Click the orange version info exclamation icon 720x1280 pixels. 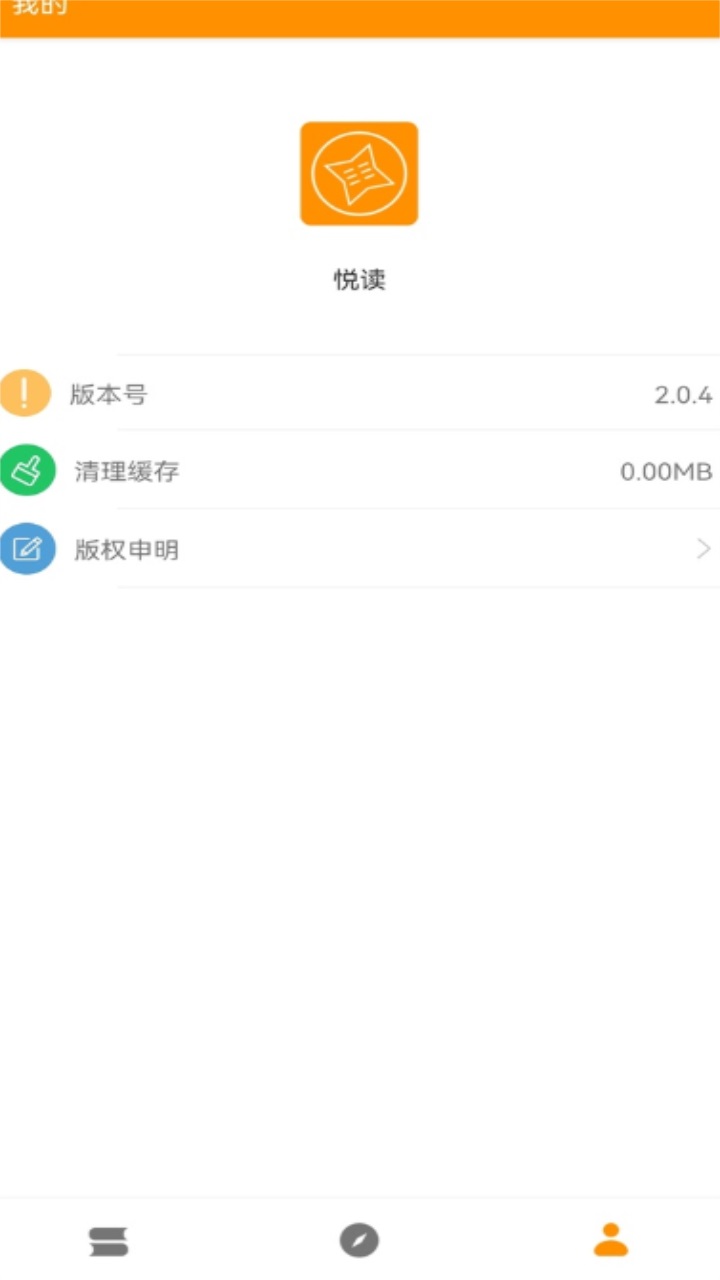pyautogui.click(x=27, y=393)
